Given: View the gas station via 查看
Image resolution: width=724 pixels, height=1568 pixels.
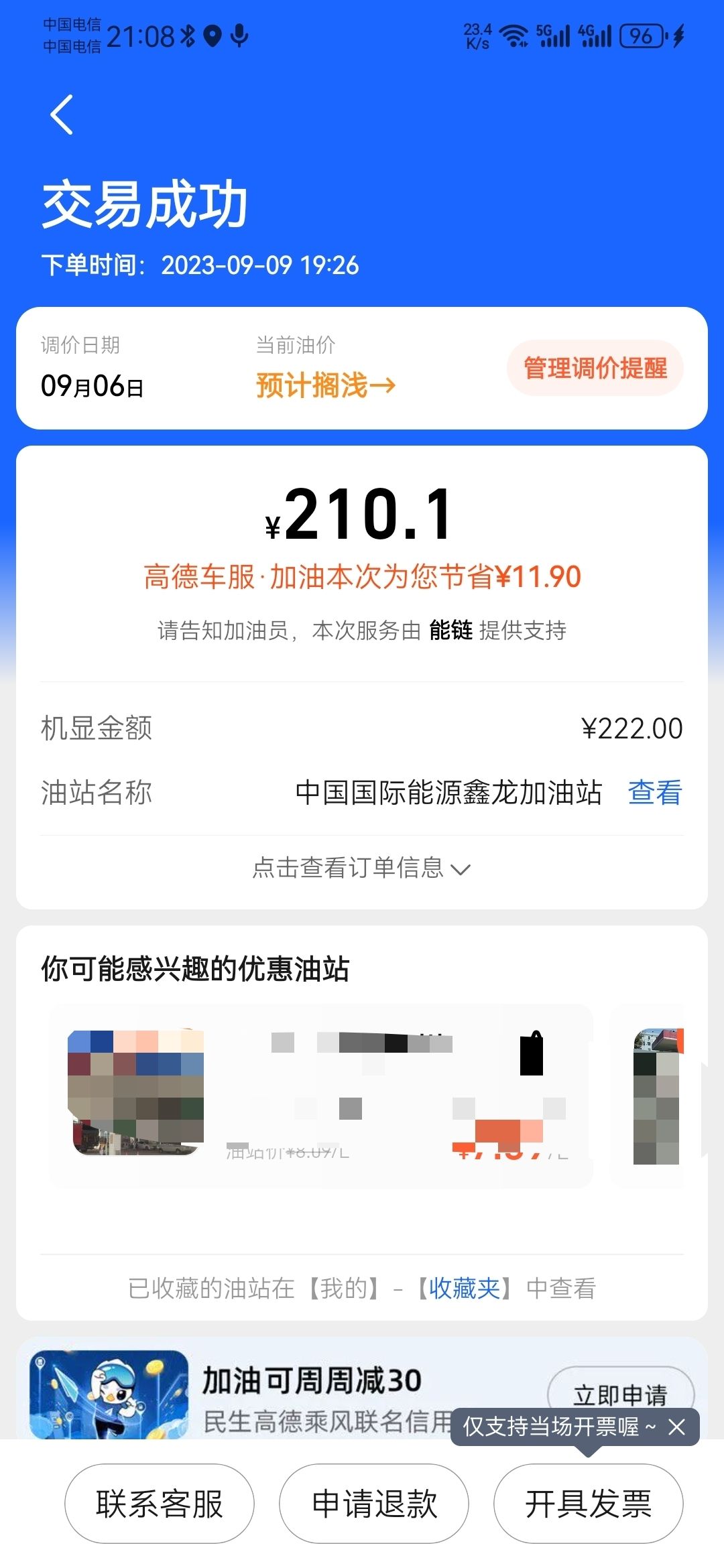Looking at the screenshot, I should click(654, 793).
